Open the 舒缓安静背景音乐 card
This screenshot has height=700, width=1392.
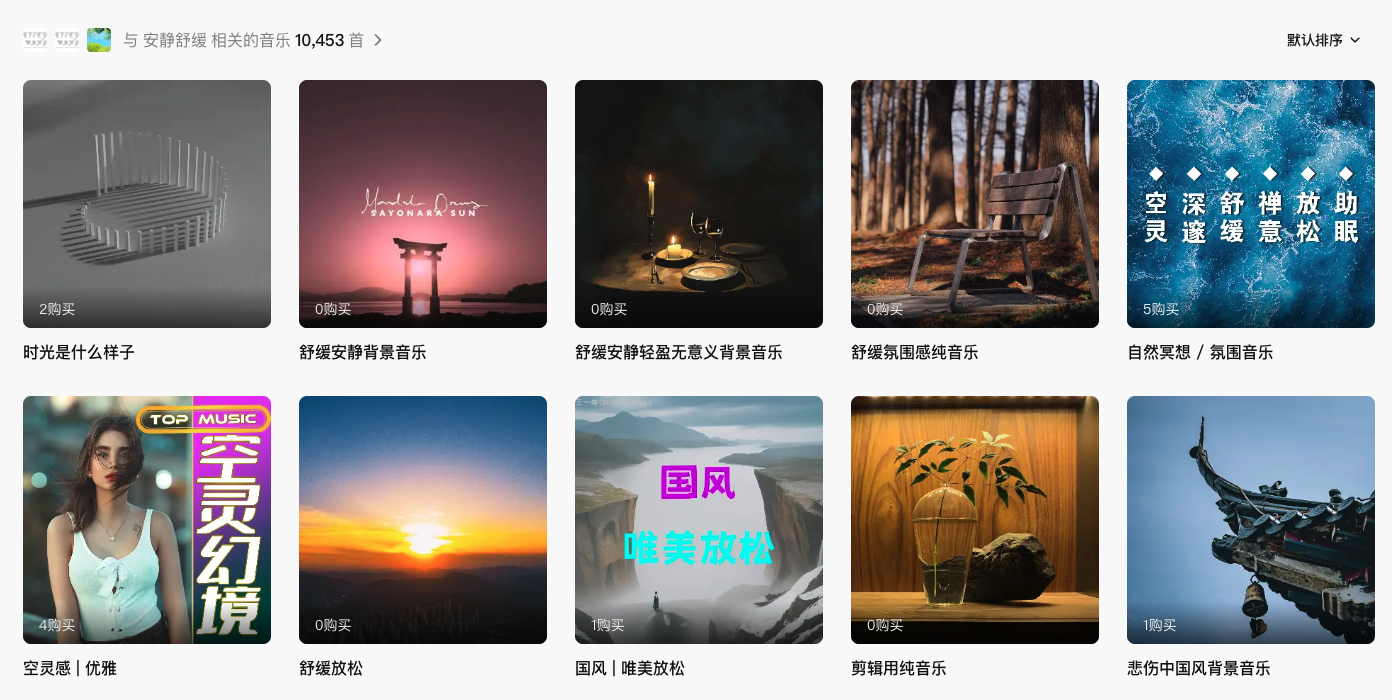(423, 204)
